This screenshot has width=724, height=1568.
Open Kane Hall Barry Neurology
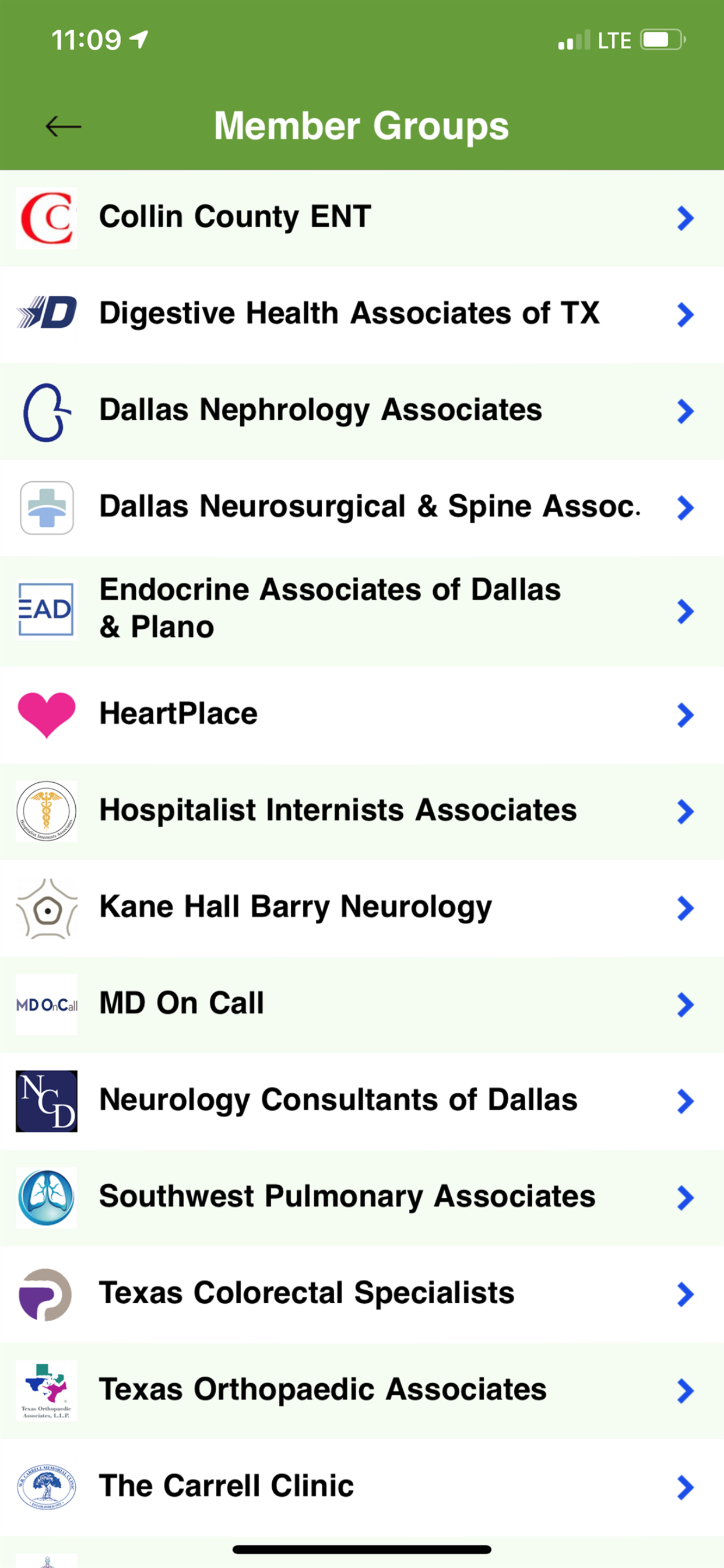tap(362, 908)
